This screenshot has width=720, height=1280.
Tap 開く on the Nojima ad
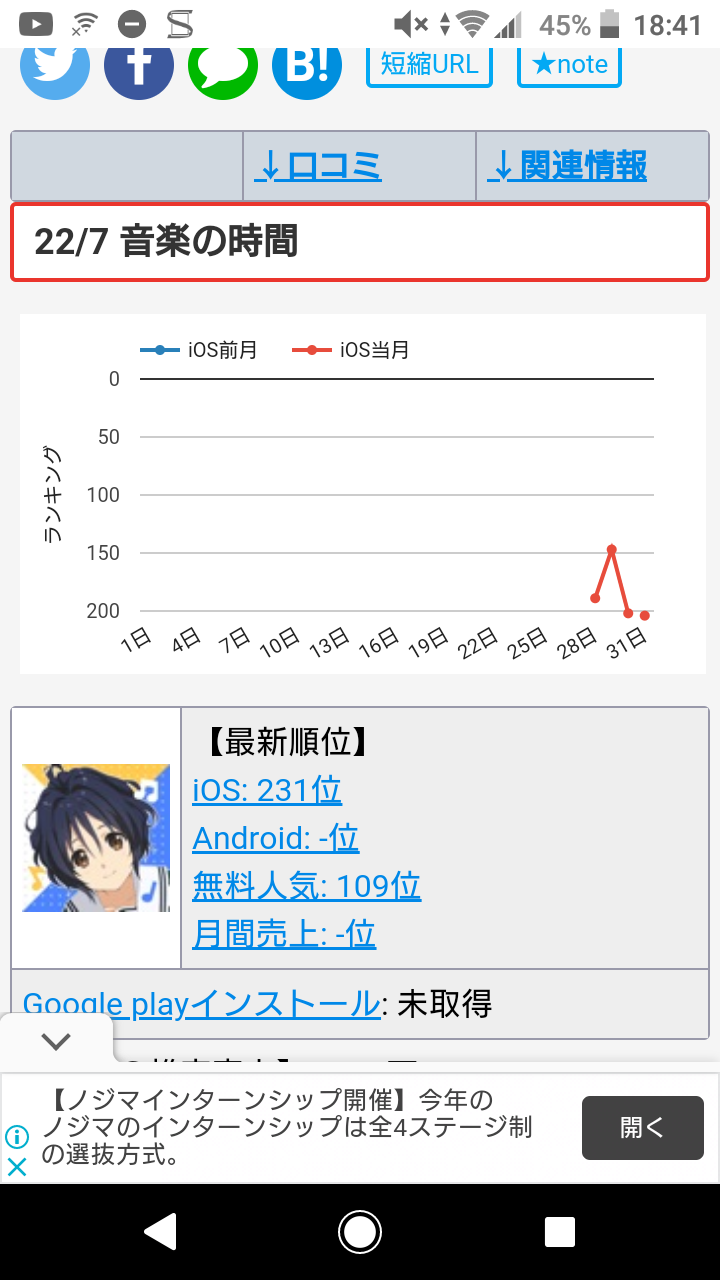click(642, 1128)
